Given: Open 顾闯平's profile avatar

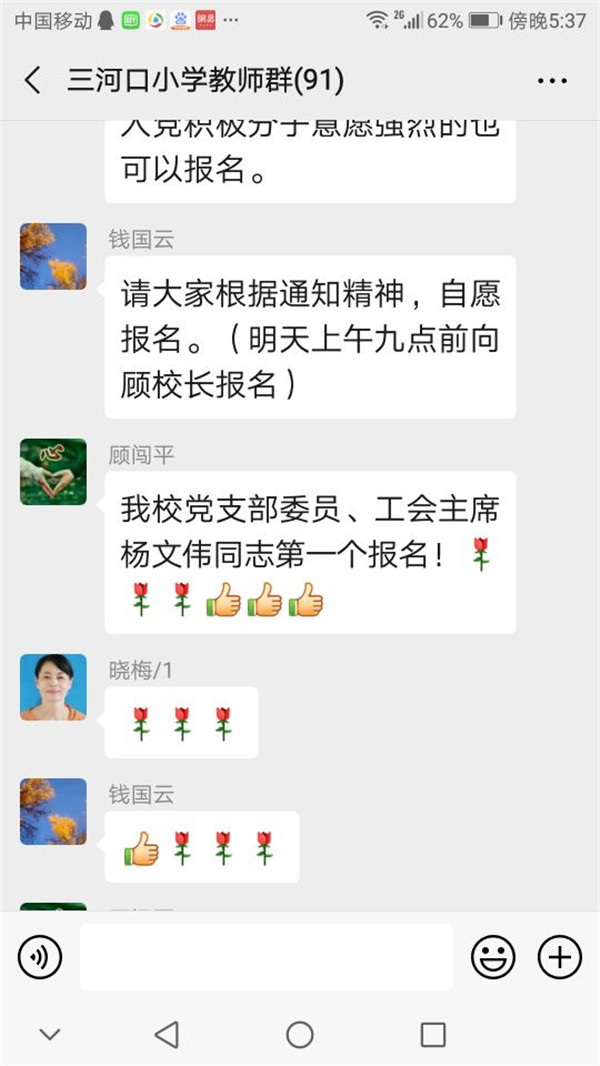Looking at the screenshot, I should pos(53,471).
